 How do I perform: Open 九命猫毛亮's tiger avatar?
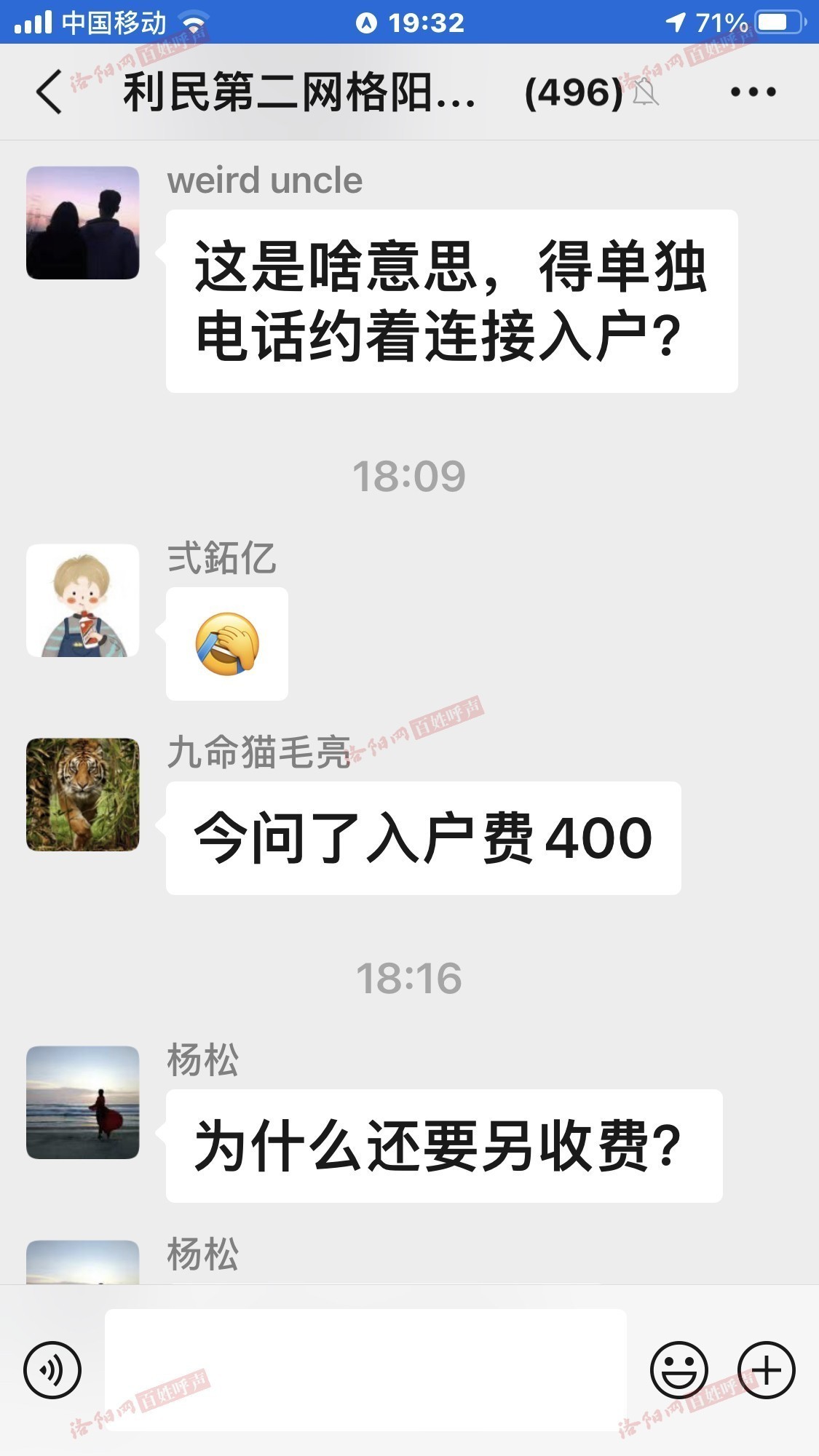pyautogui.click(x=83, y=795)
